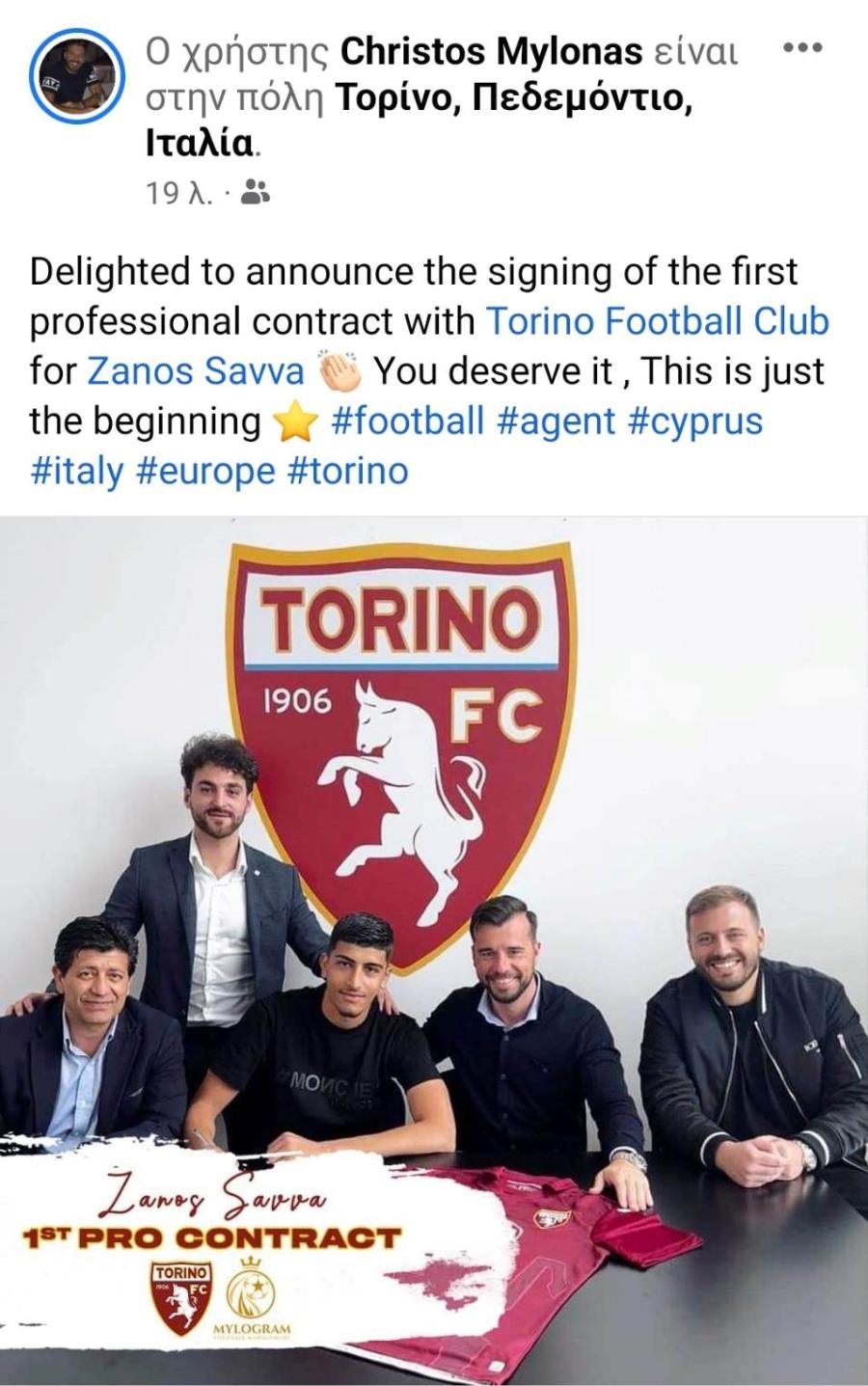This screenshot has width=868, height=1386.
Task: Open the #football hashtag
Action: [406, 421]
